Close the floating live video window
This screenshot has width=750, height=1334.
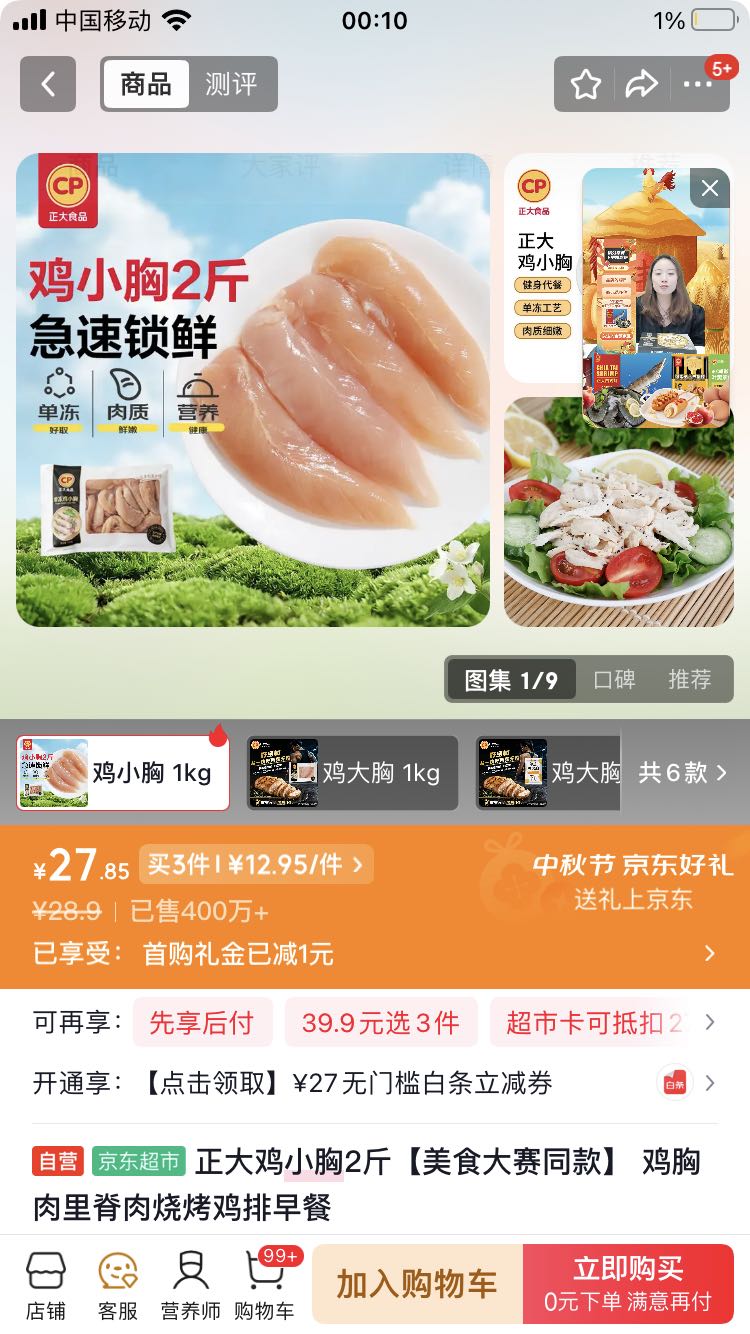tap(710, 188)
